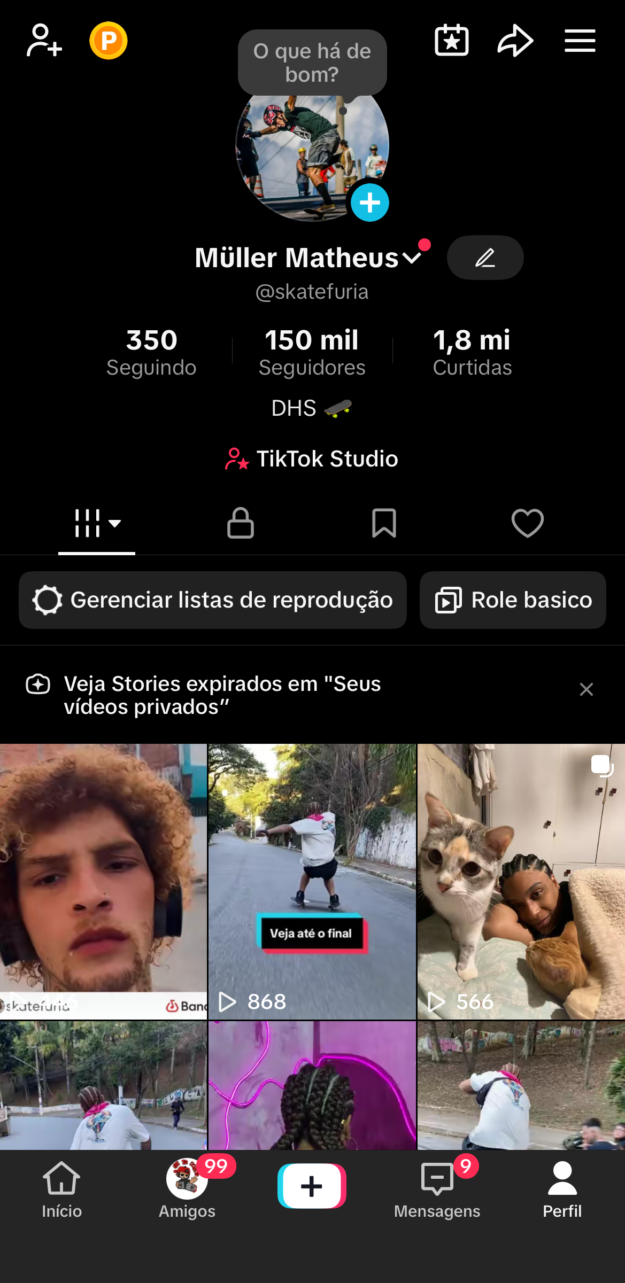The width and height of the screenshot is (625, 1283).
Task: Tap the 'O que há de bom?' bubble
Action: [x=311, y=62]
